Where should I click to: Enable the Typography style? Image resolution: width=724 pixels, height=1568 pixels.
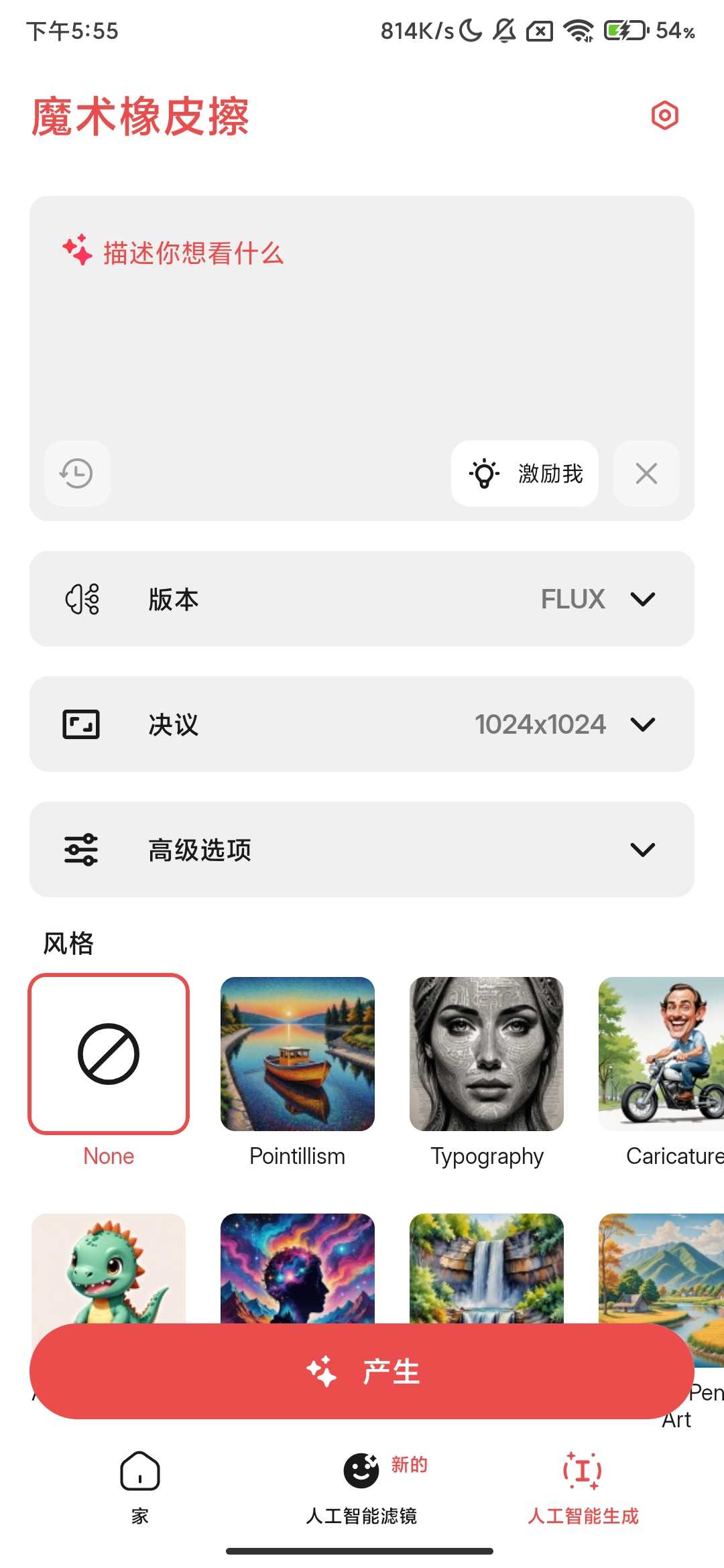(487, 1052)
